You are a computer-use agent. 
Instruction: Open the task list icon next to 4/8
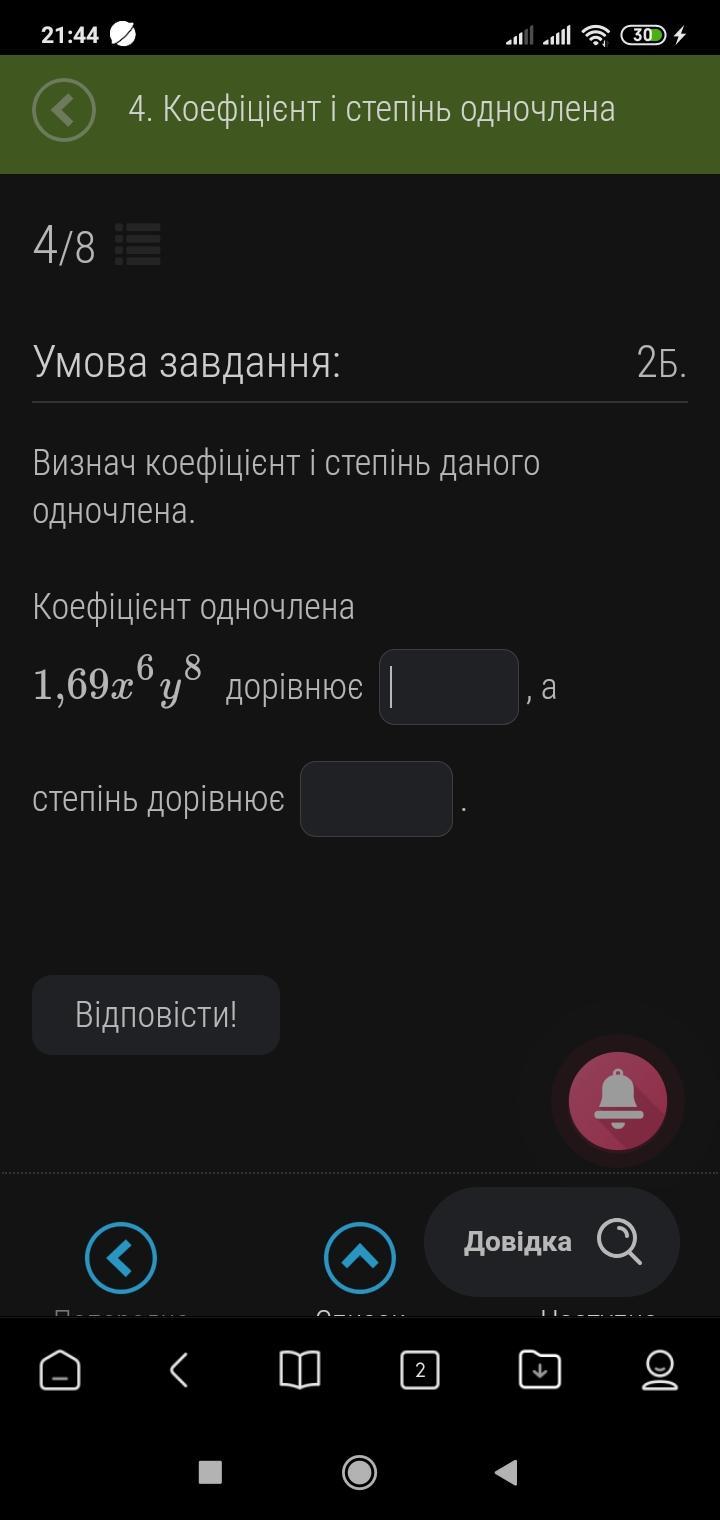click(x=138, y=245)
